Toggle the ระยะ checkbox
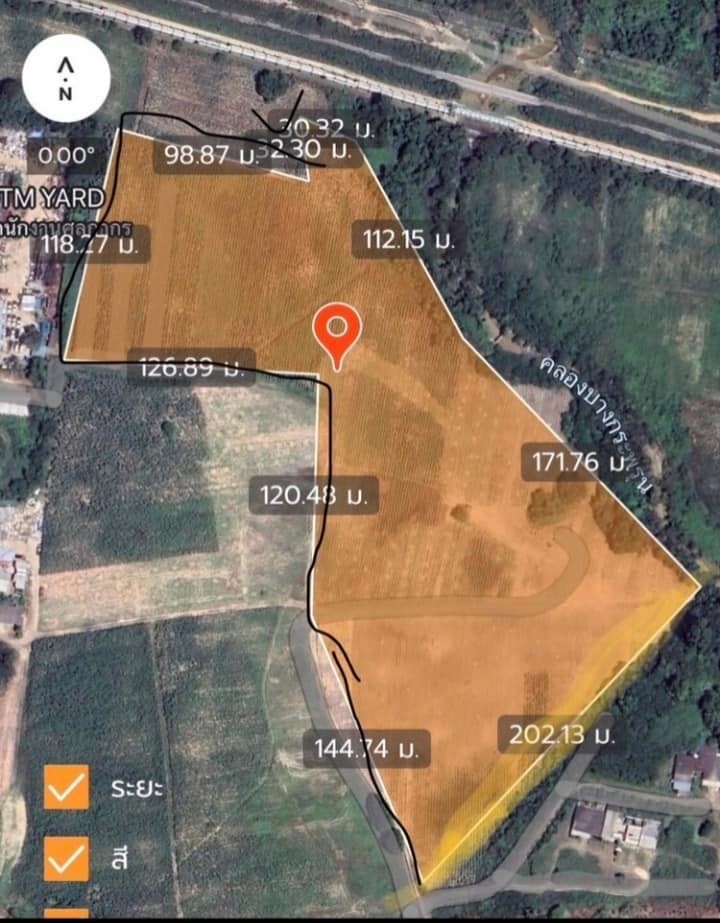Viewport: 720px width, 923px height. click(66, 787)
